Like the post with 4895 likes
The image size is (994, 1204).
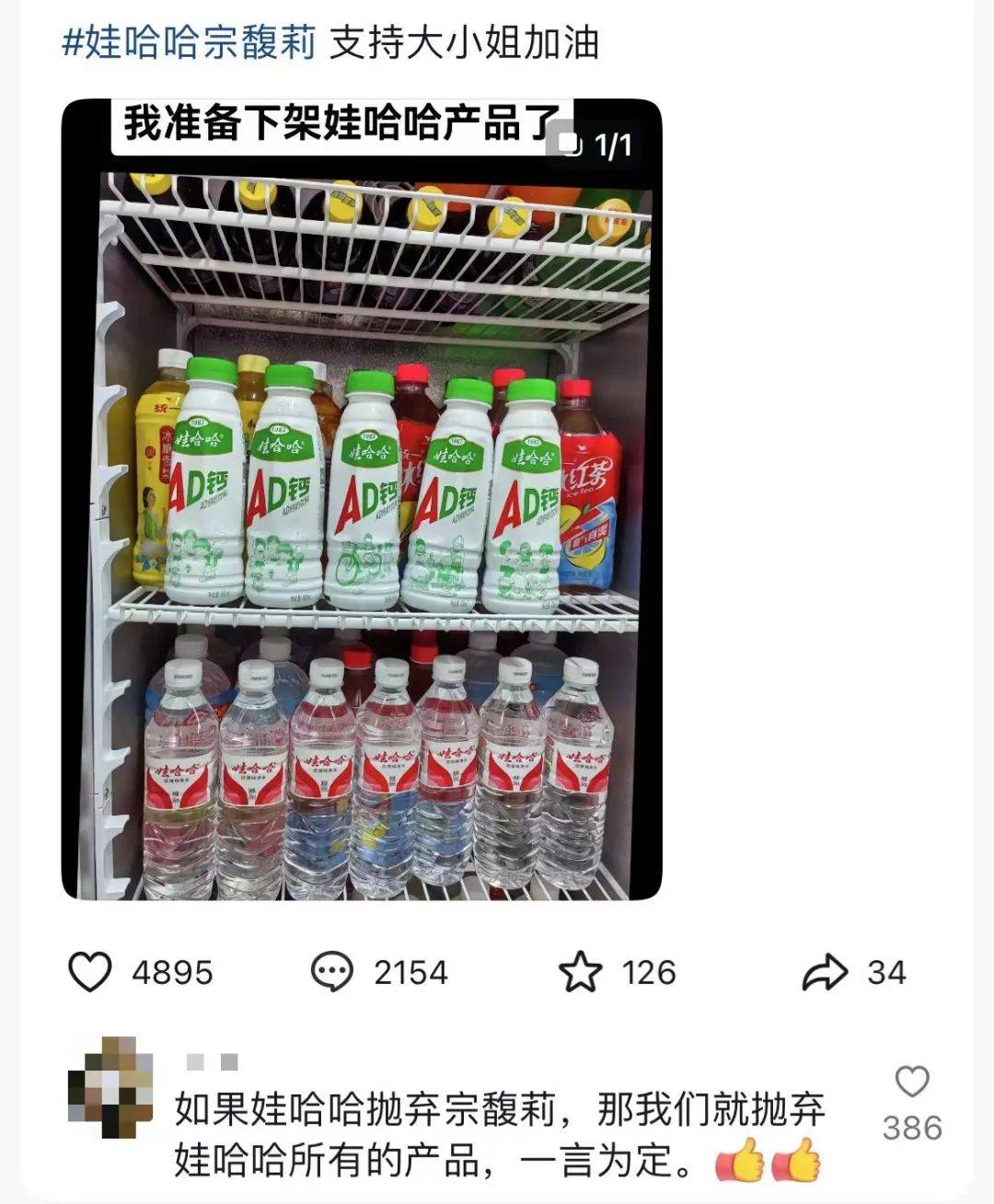[x=90, y=972]
